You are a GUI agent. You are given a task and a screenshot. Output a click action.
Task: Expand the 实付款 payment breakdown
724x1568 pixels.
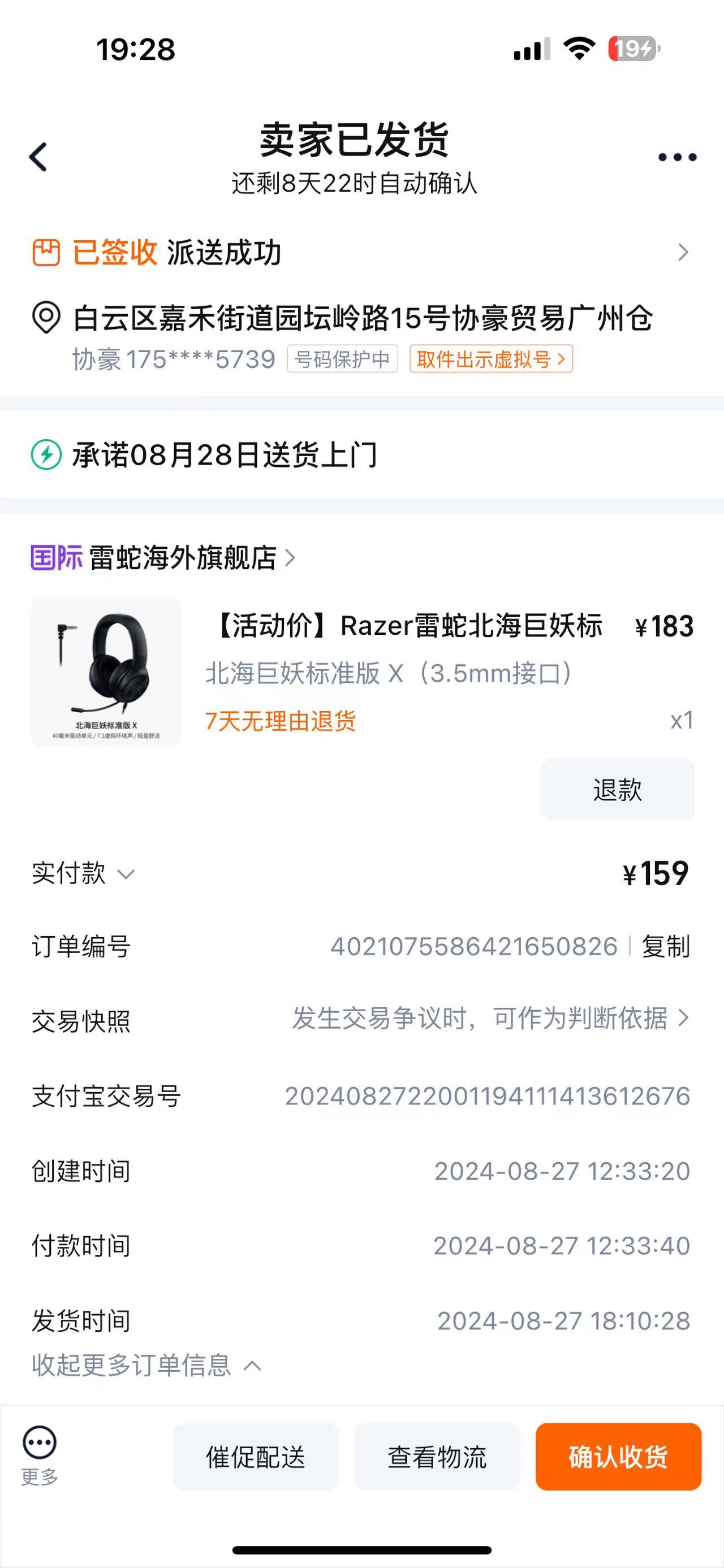[83, 873]
